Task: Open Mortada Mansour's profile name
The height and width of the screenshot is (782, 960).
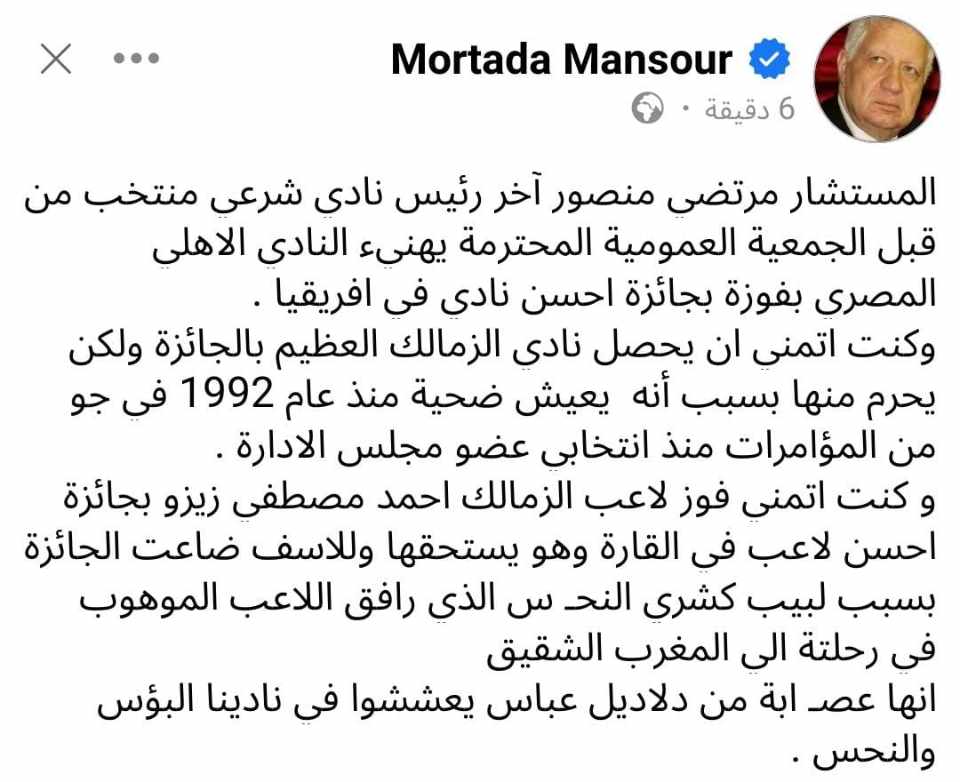Action: 561,60
